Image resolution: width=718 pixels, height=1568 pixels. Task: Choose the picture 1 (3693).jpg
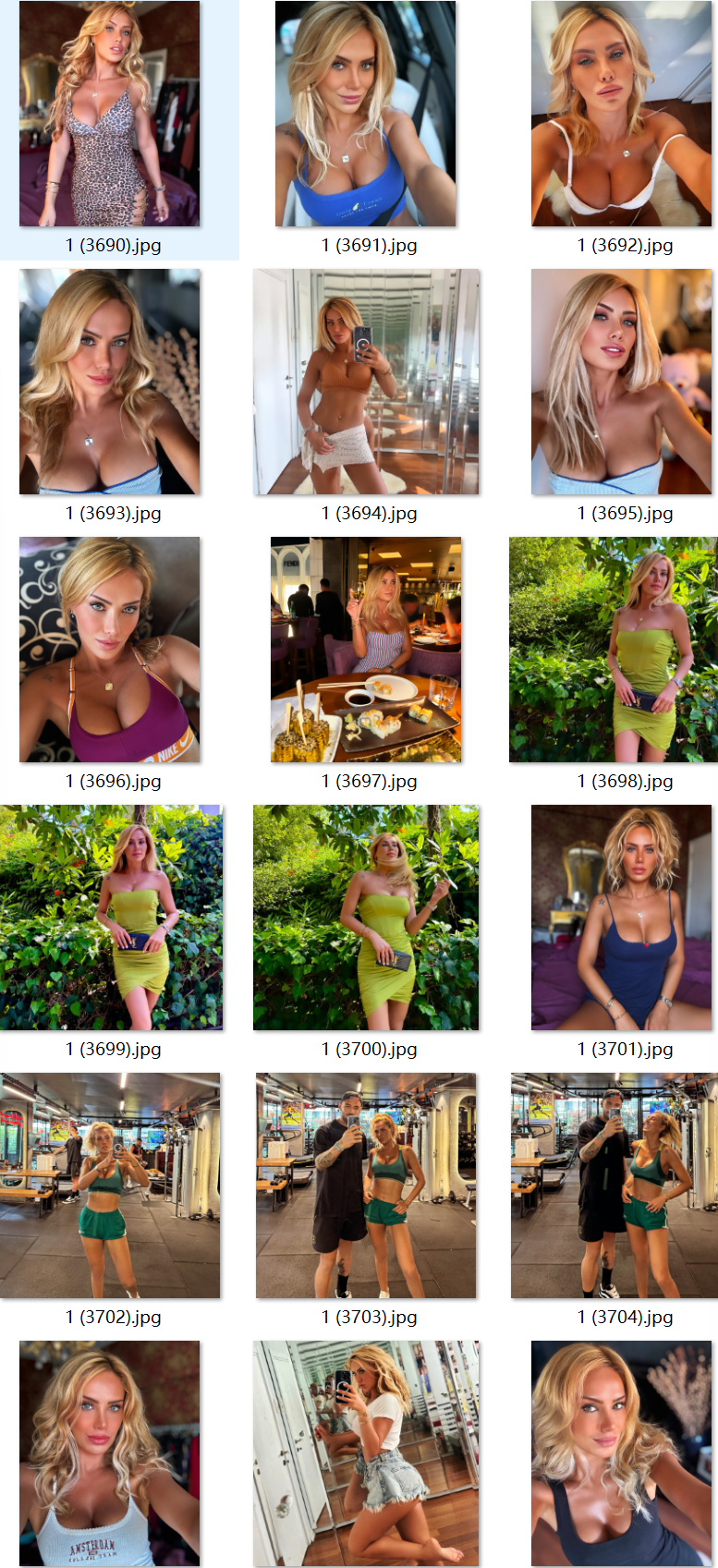click(x=109, y=382)
